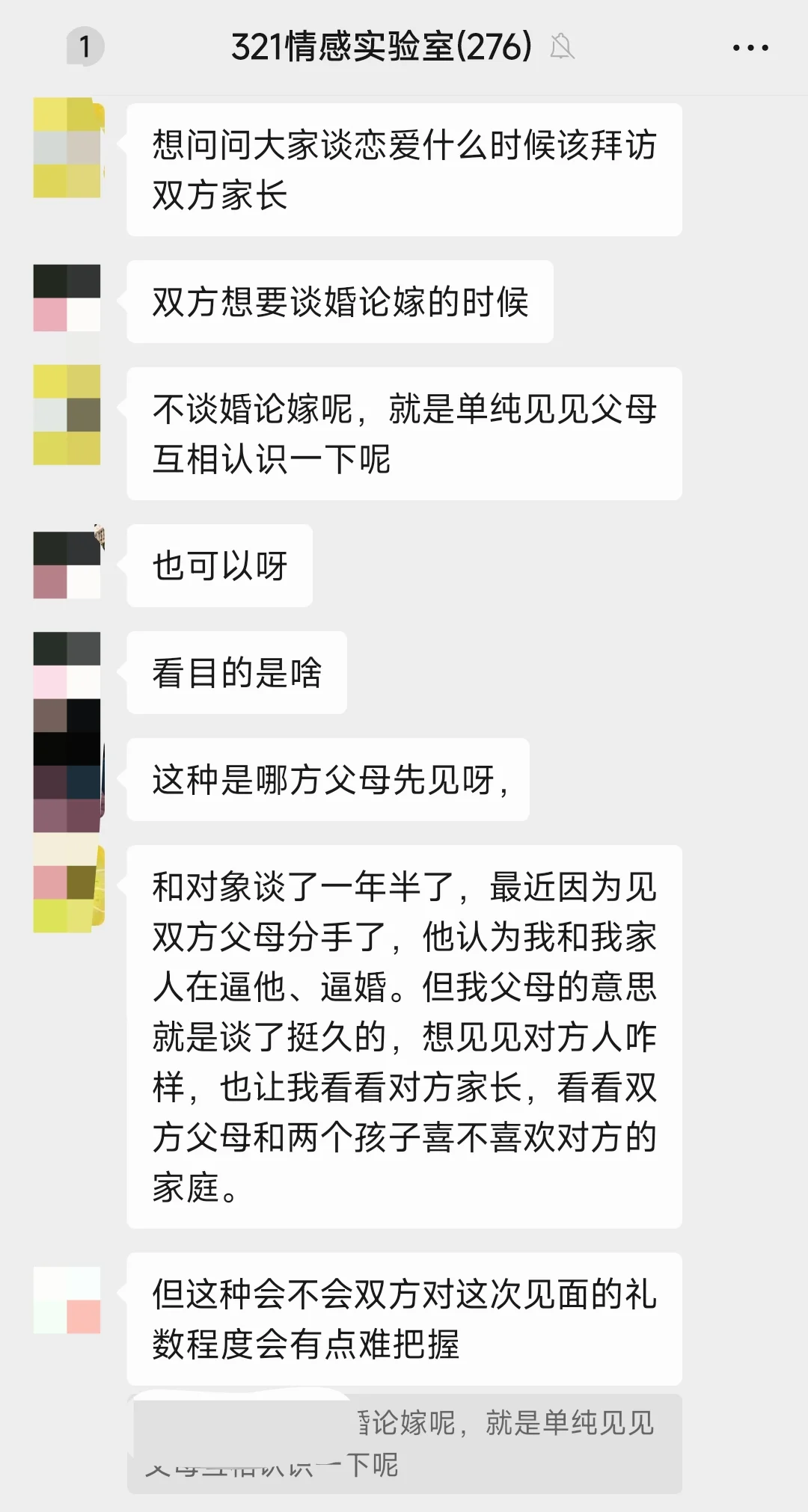Tap the long message about breaking up
808x1512 pixels.
coord(404,1039)
